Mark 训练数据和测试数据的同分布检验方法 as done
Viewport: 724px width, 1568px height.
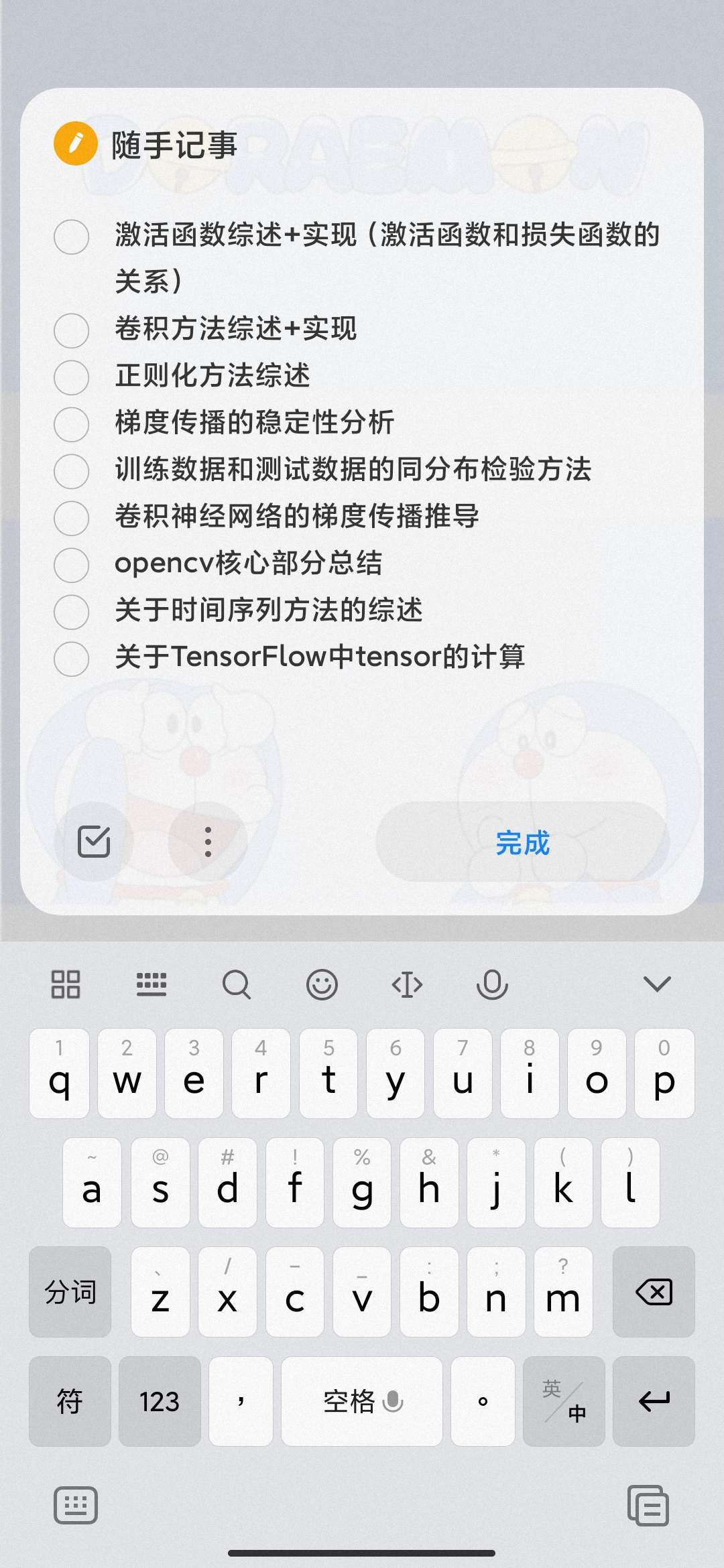click(x=71, y=471)
